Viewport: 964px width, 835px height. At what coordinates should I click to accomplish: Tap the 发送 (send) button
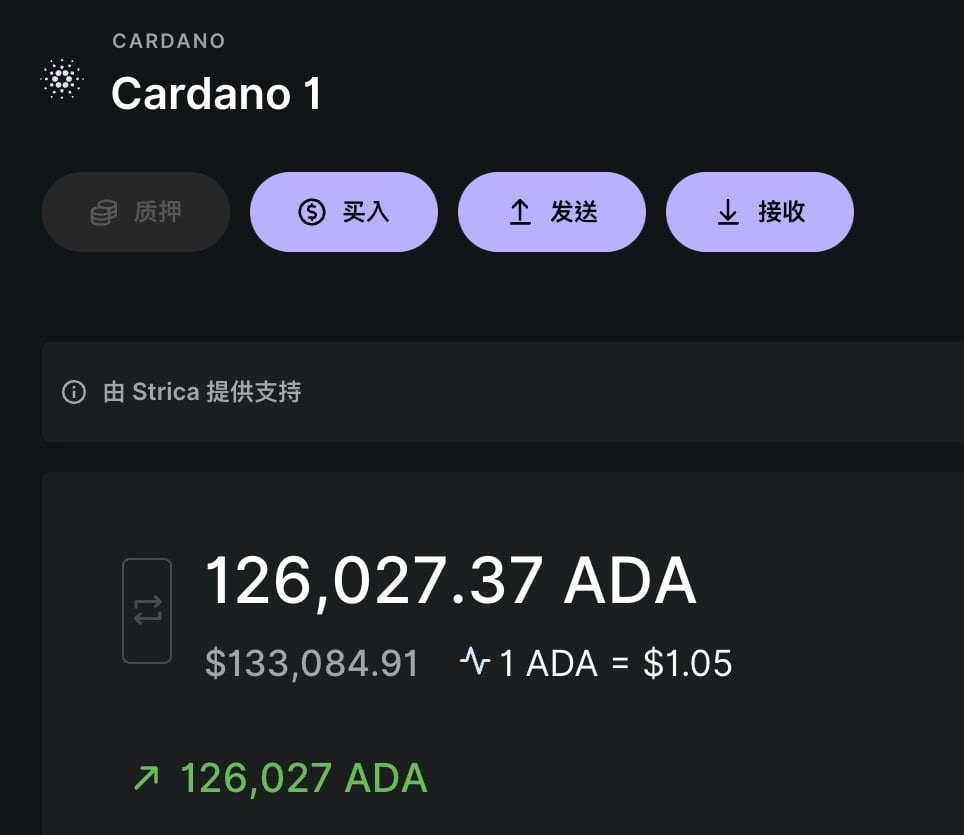tap(551, 212)
